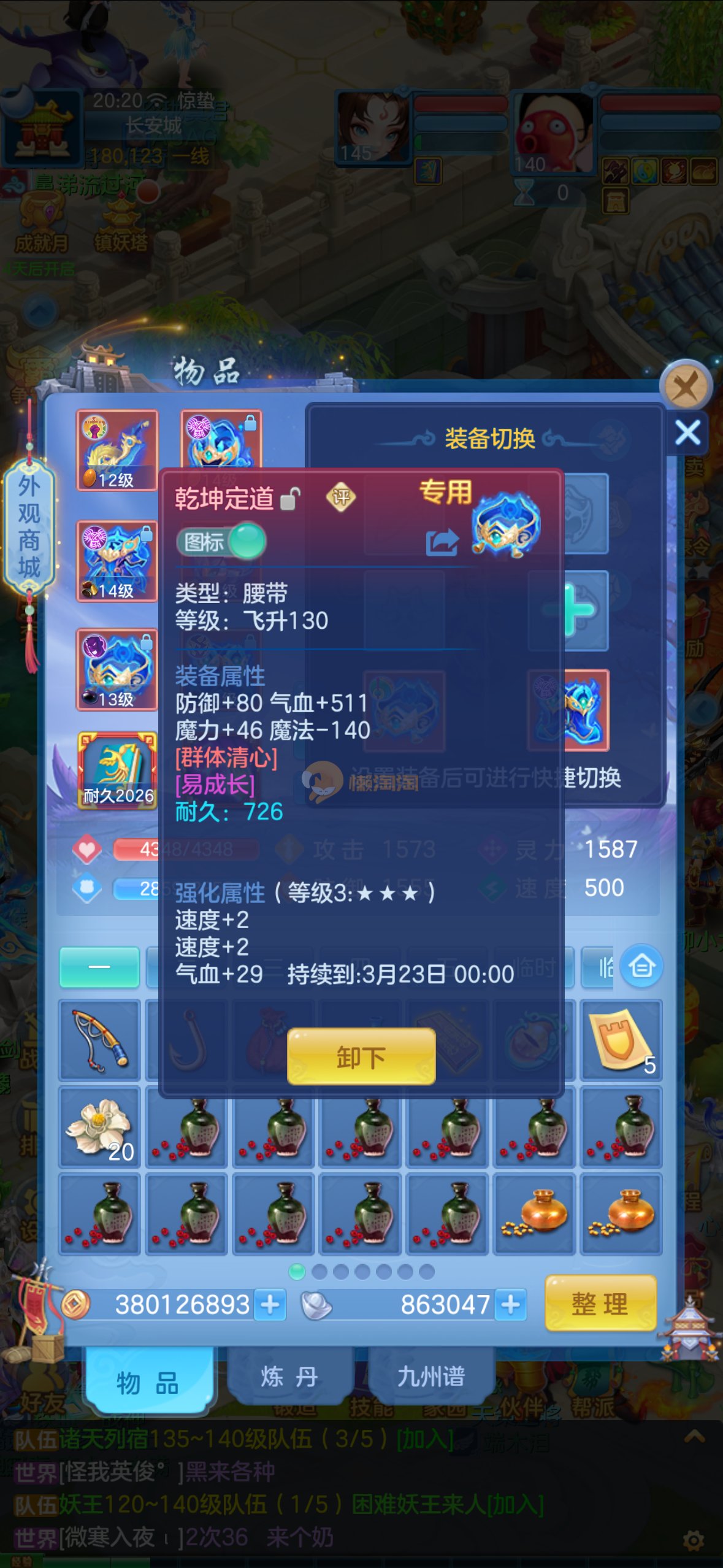
Task: Select the 12级 equipment slot
Action: pos(117,450)
